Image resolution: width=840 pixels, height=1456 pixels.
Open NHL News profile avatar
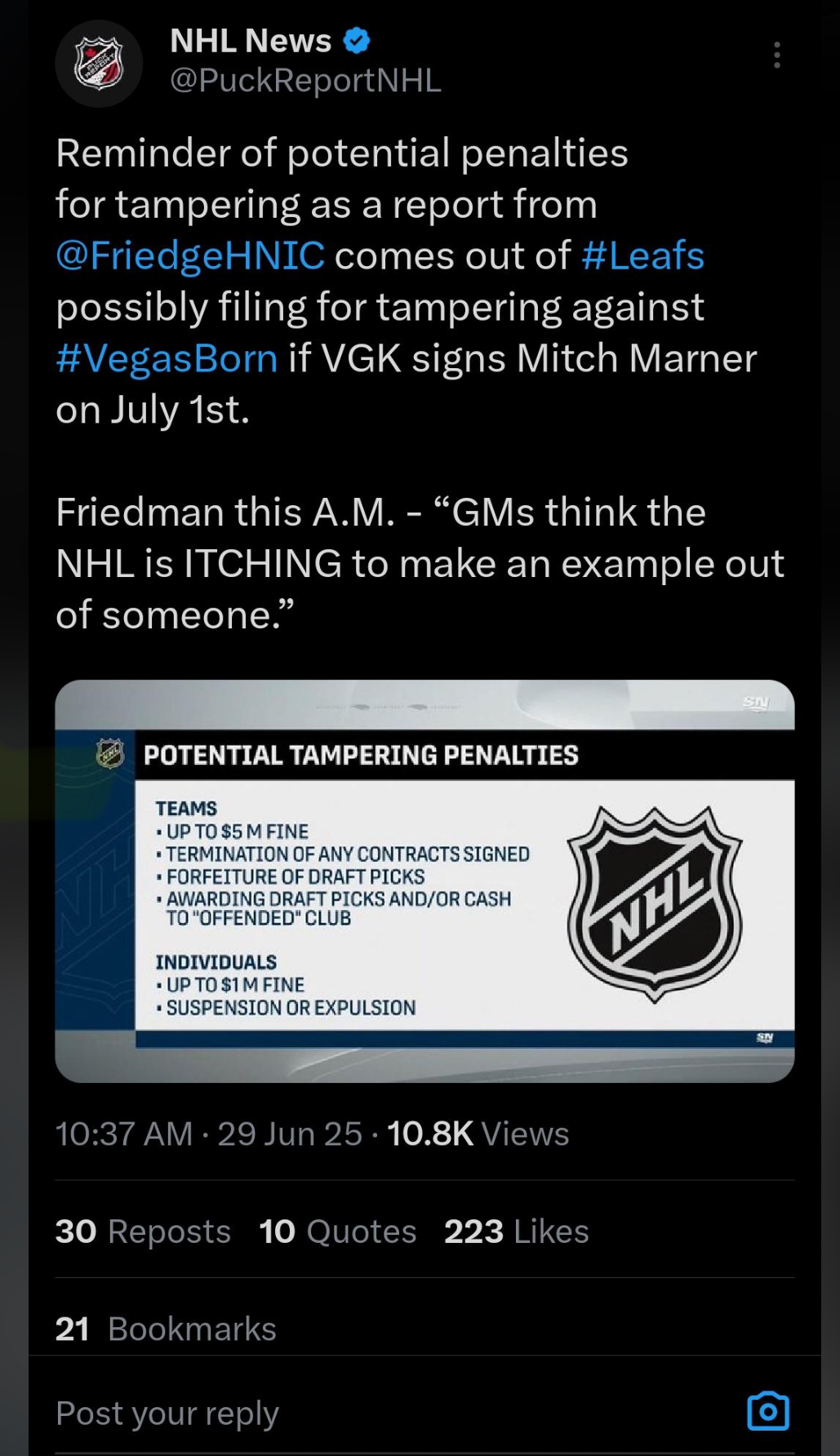point(99,64)
